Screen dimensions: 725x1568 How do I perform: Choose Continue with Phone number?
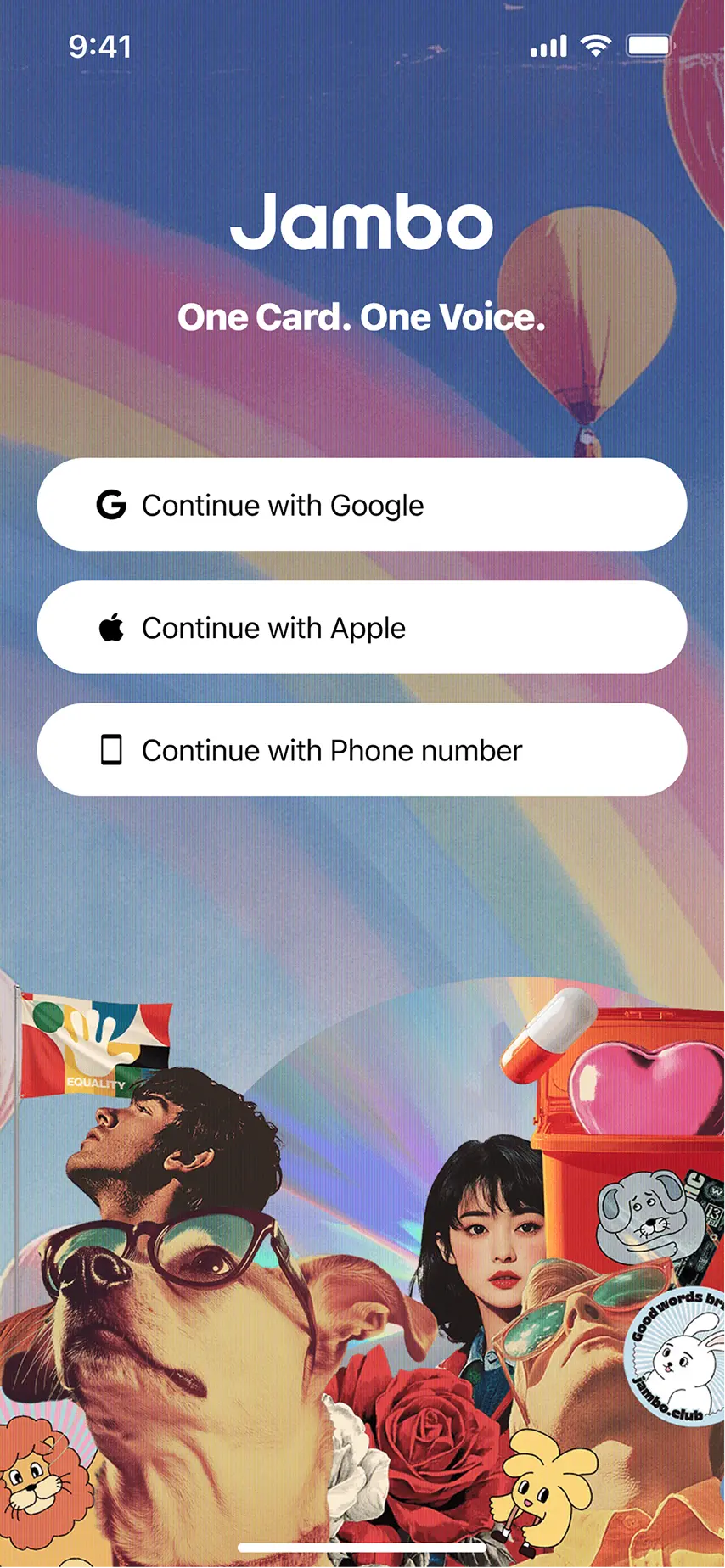(x=362, y=750)
